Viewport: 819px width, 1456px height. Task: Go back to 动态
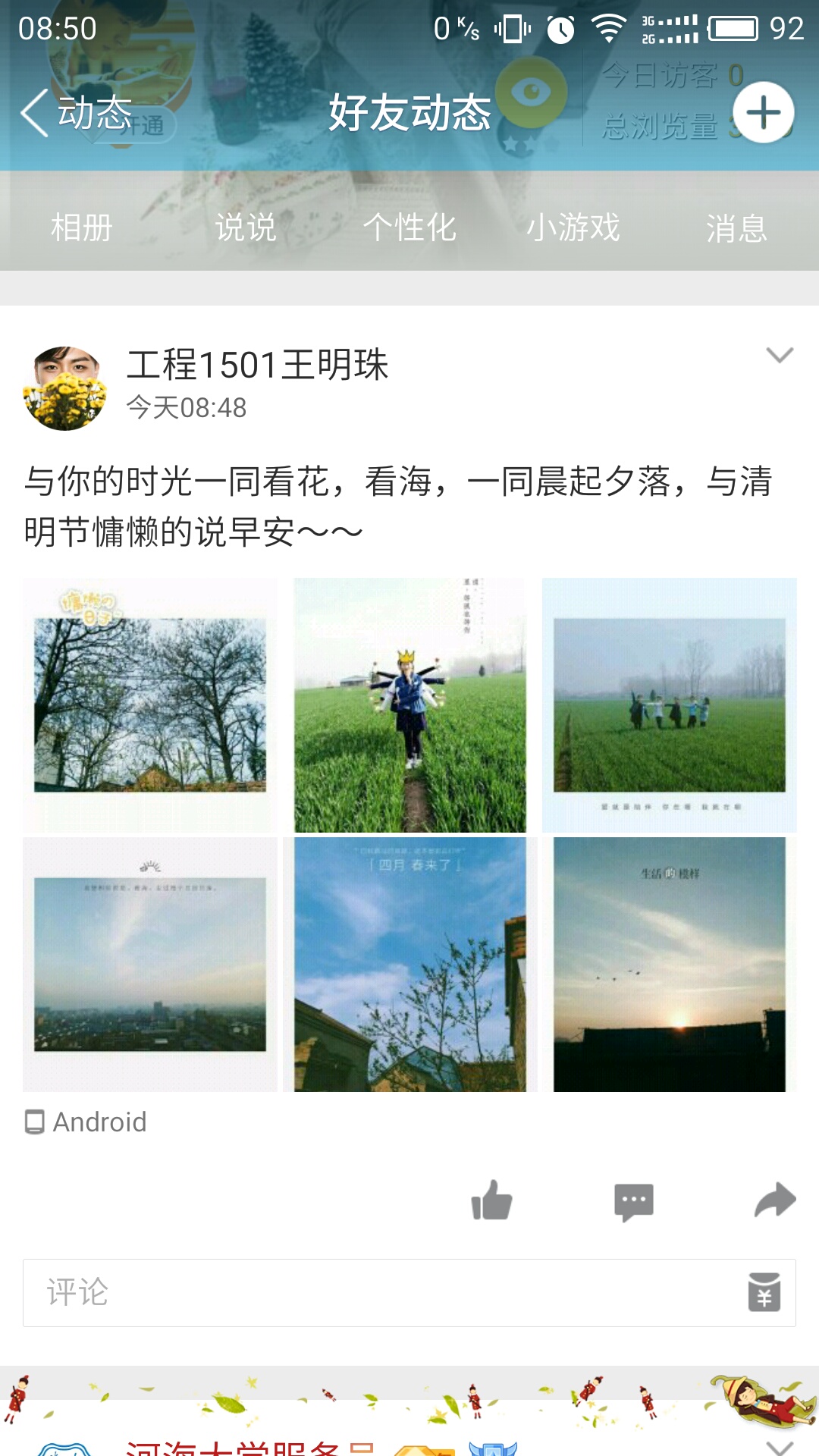(x=76, y=114)
